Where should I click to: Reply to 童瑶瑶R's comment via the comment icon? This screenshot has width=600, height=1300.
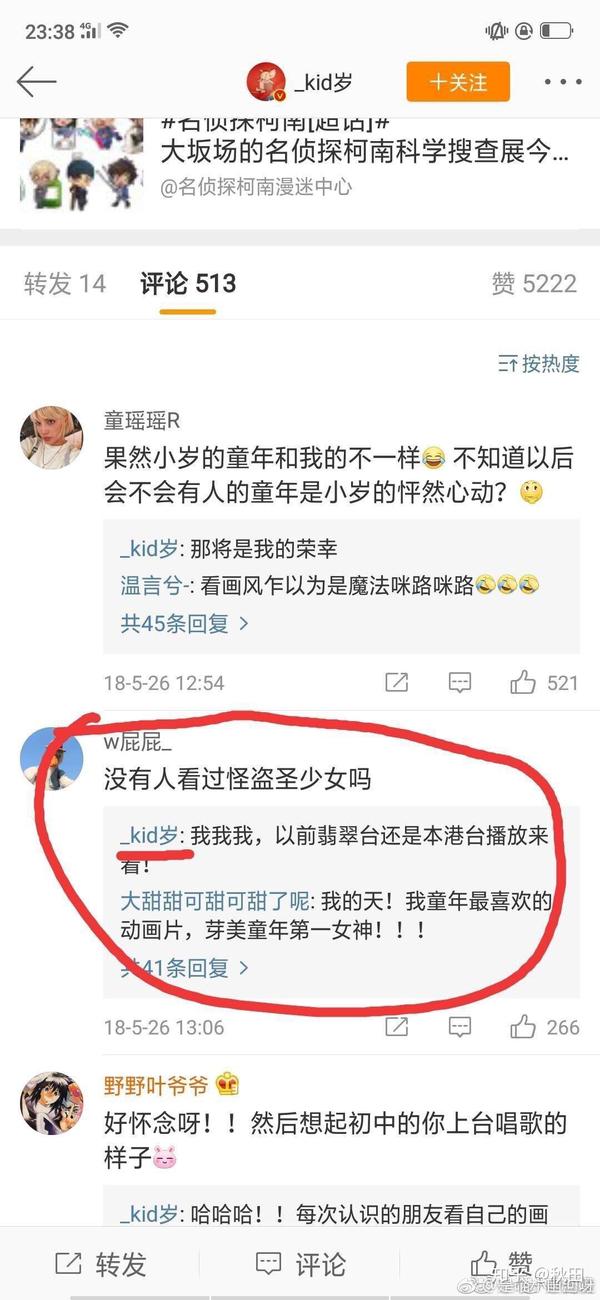click(459, 683)
